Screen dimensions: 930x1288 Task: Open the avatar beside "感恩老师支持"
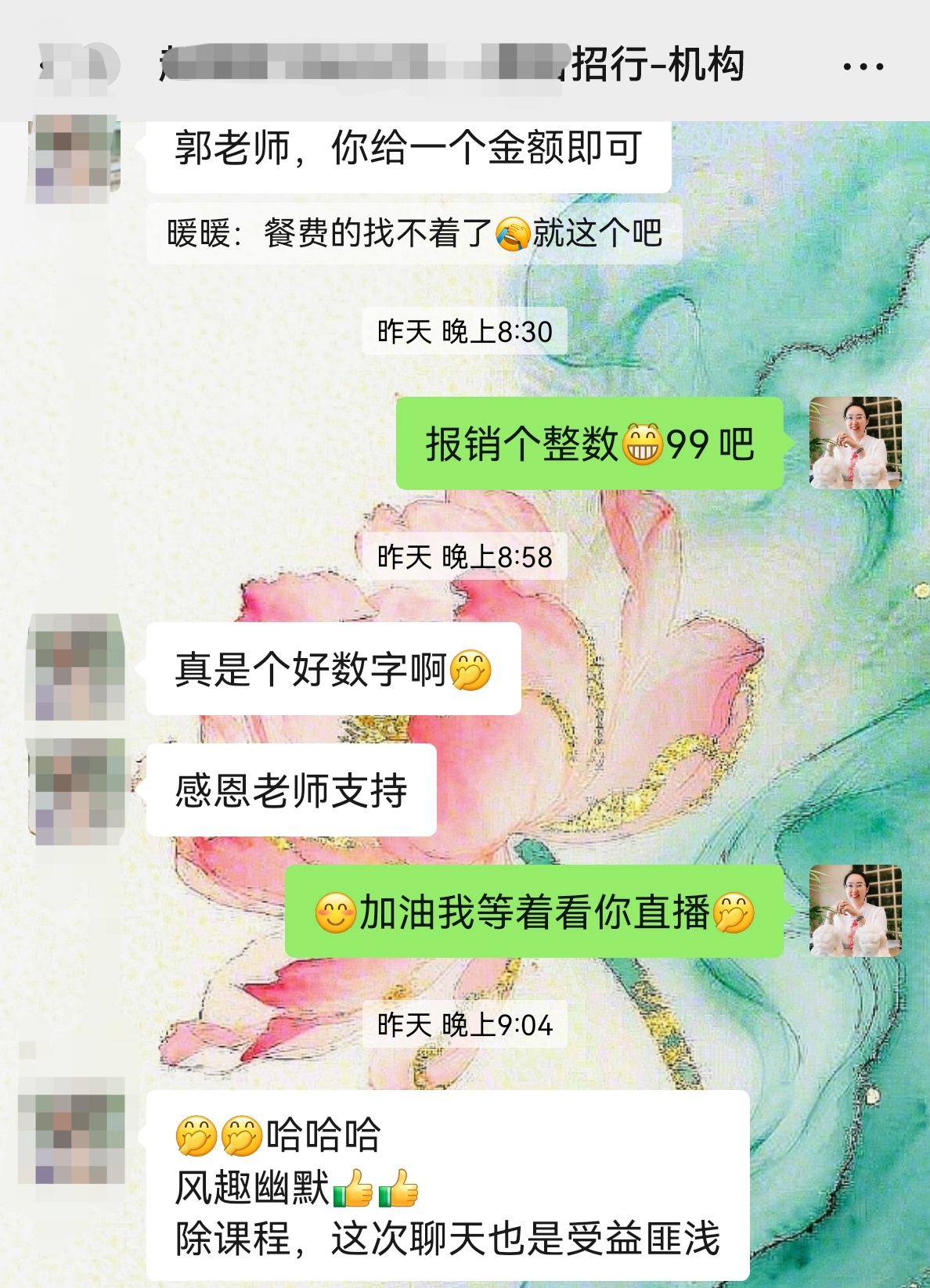pos(75,790)
